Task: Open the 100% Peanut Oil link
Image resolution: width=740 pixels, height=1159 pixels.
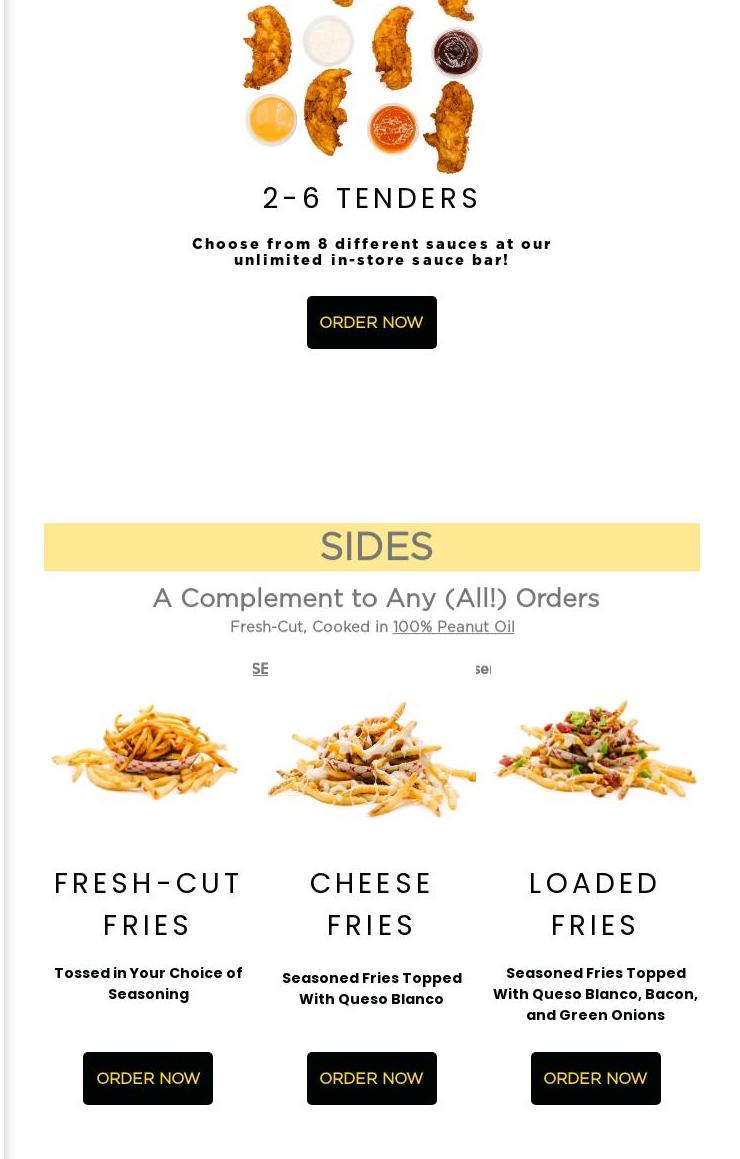Action: (453, 627)
